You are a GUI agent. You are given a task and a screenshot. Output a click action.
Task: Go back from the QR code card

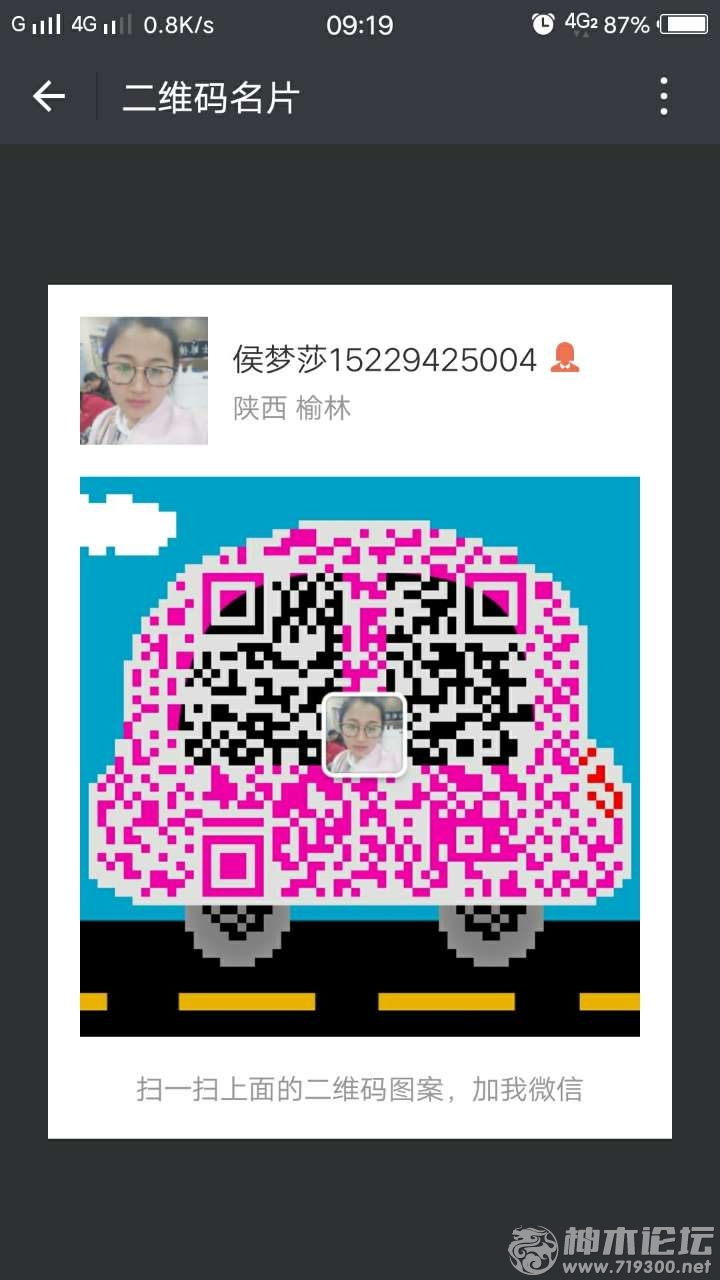(x=48, y=97)
